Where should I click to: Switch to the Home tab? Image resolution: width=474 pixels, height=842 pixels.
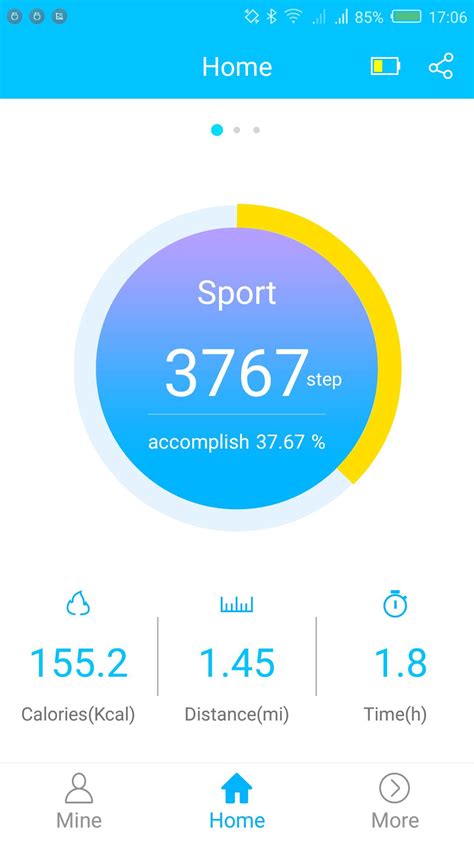point(237,801)
